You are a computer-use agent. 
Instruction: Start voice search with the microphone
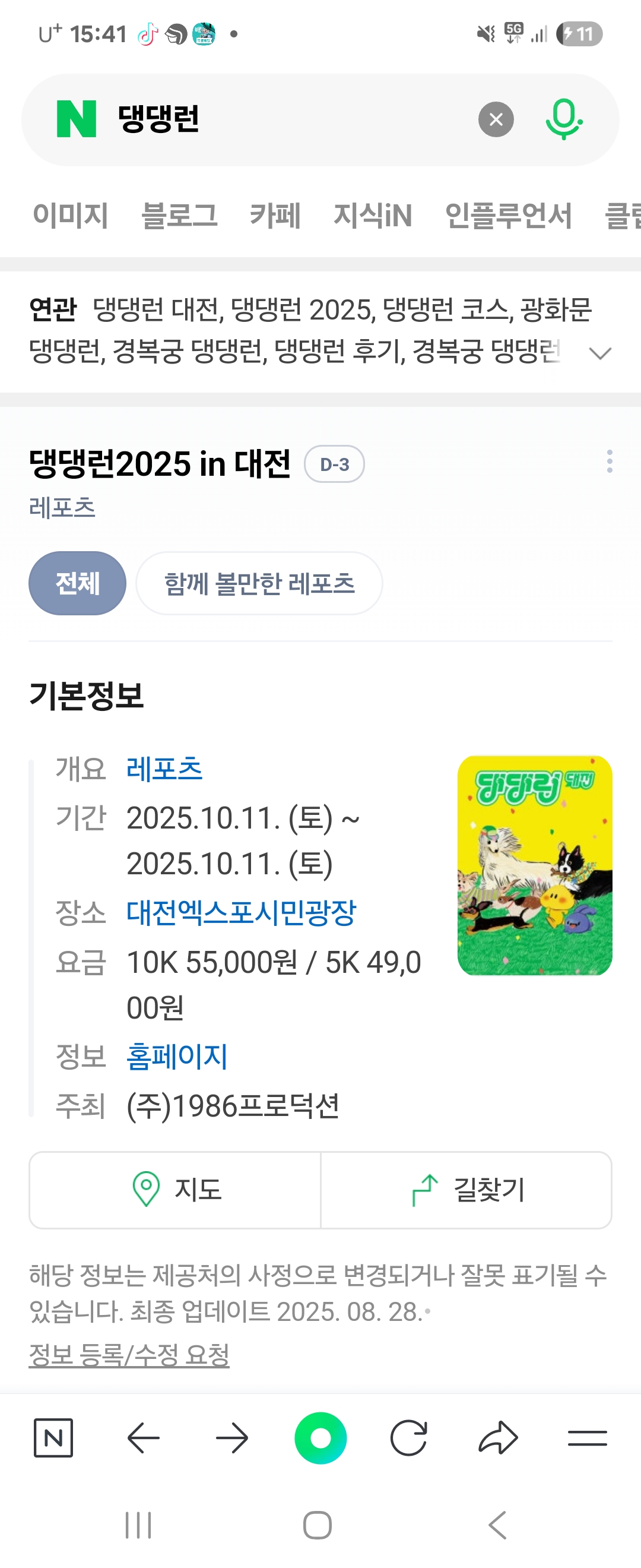click(x=563, y=119)
